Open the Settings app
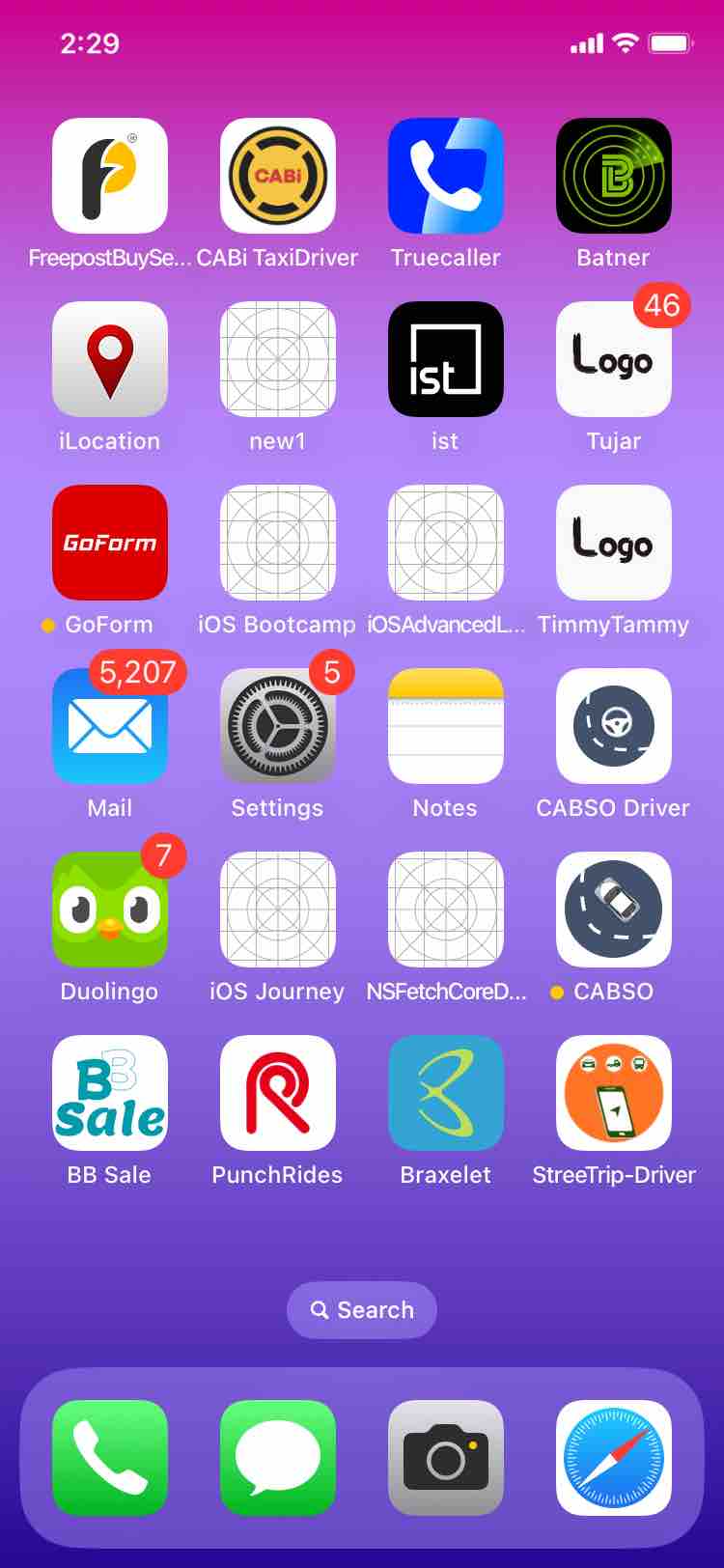 pos(278,726)
